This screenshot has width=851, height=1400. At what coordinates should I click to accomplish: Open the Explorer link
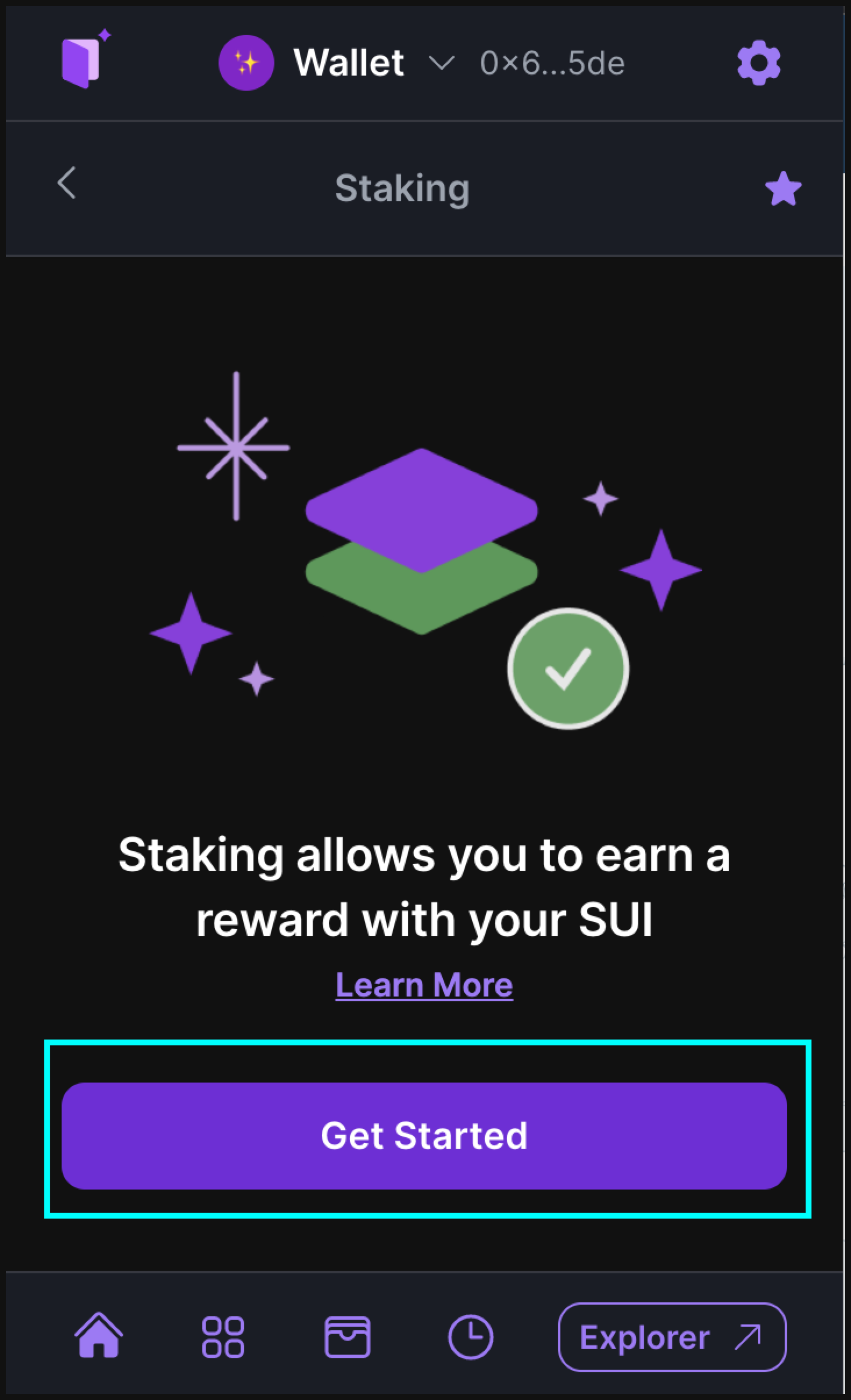pyautogui.click(x=671, y=1337)
